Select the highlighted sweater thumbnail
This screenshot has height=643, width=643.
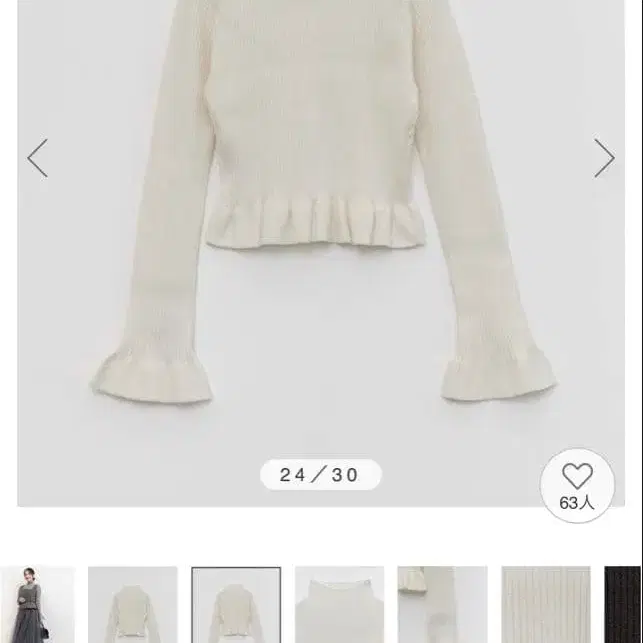coord(236,605)
